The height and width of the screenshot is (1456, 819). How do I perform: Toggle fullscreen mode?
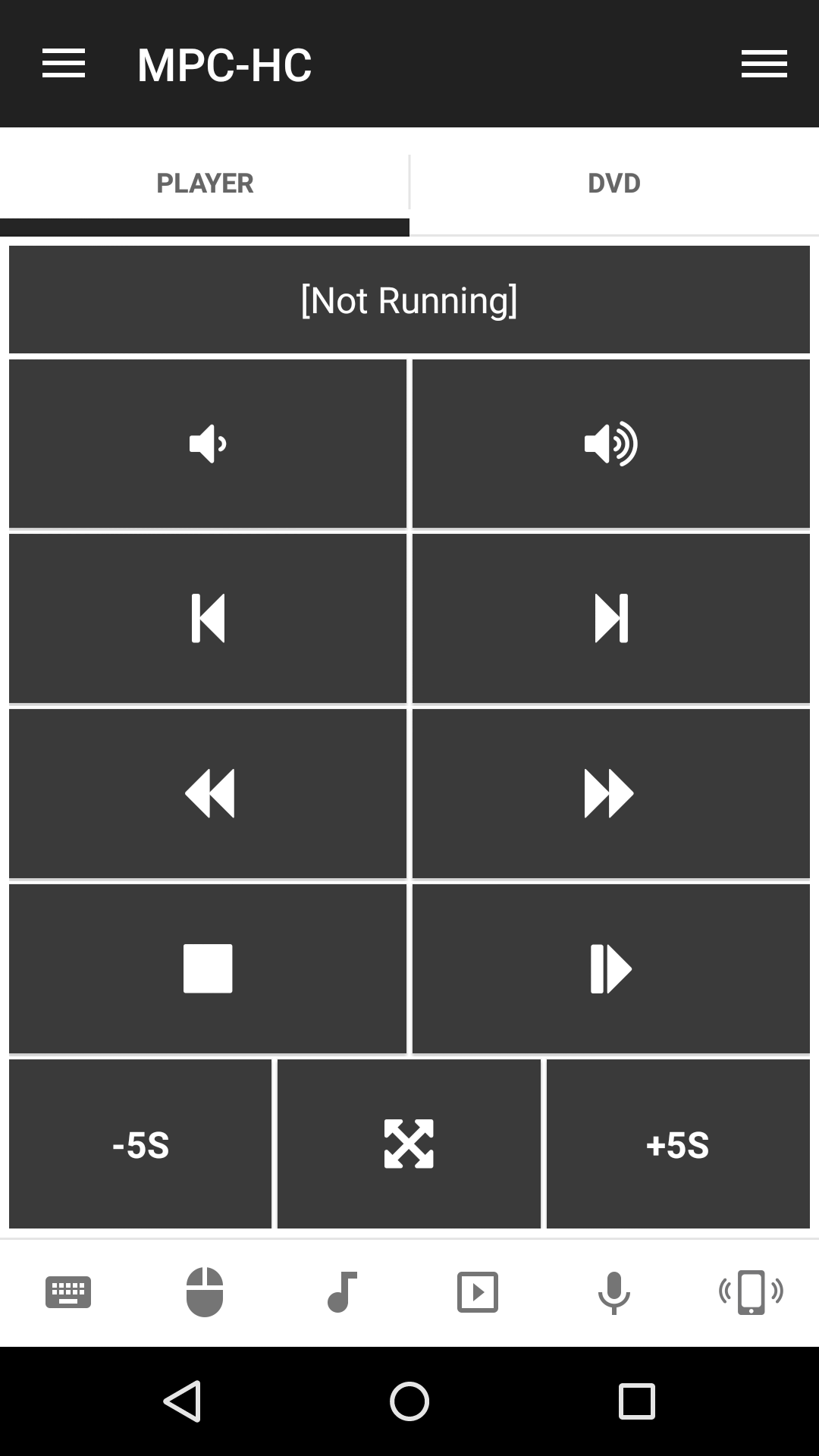(x=409, y=1144)
